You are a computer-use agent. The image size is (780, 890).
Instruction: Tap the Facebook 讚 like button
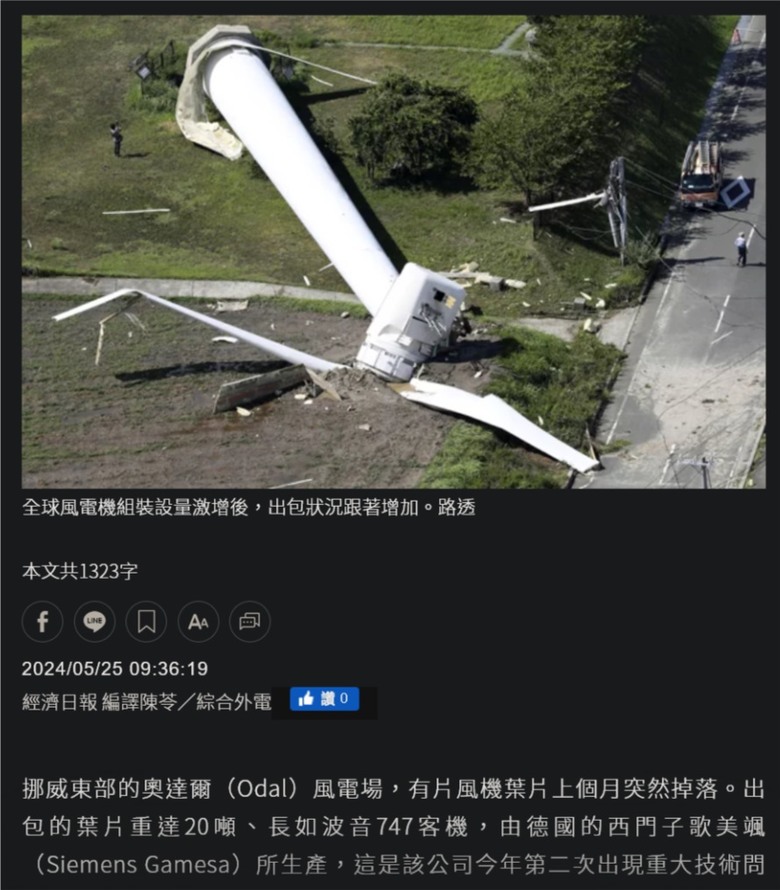pyautogui.click(x=325, y=699)
